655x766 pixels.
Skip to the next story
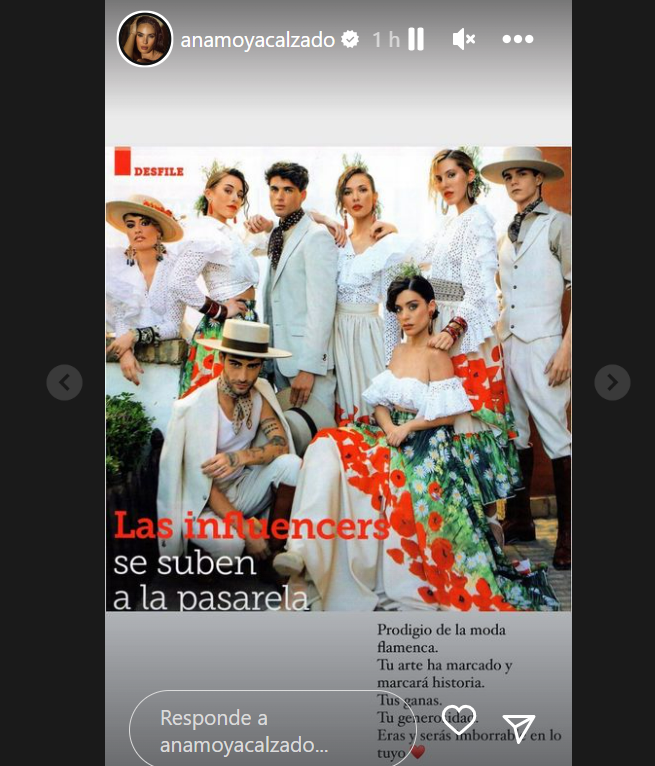(x=612, y=382)
